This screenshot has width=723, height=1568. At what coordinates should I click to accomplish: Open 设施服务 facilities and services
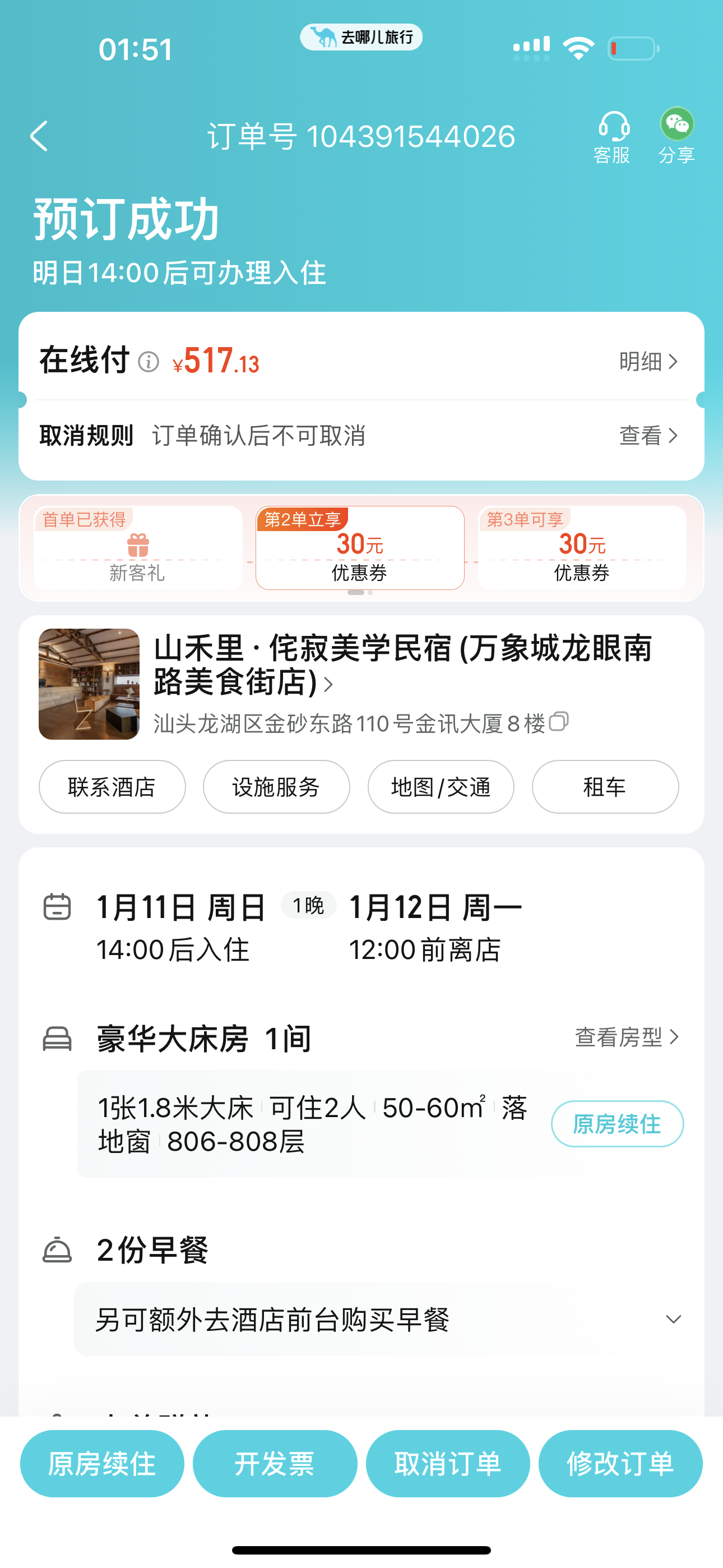click(x=276, y=787)
